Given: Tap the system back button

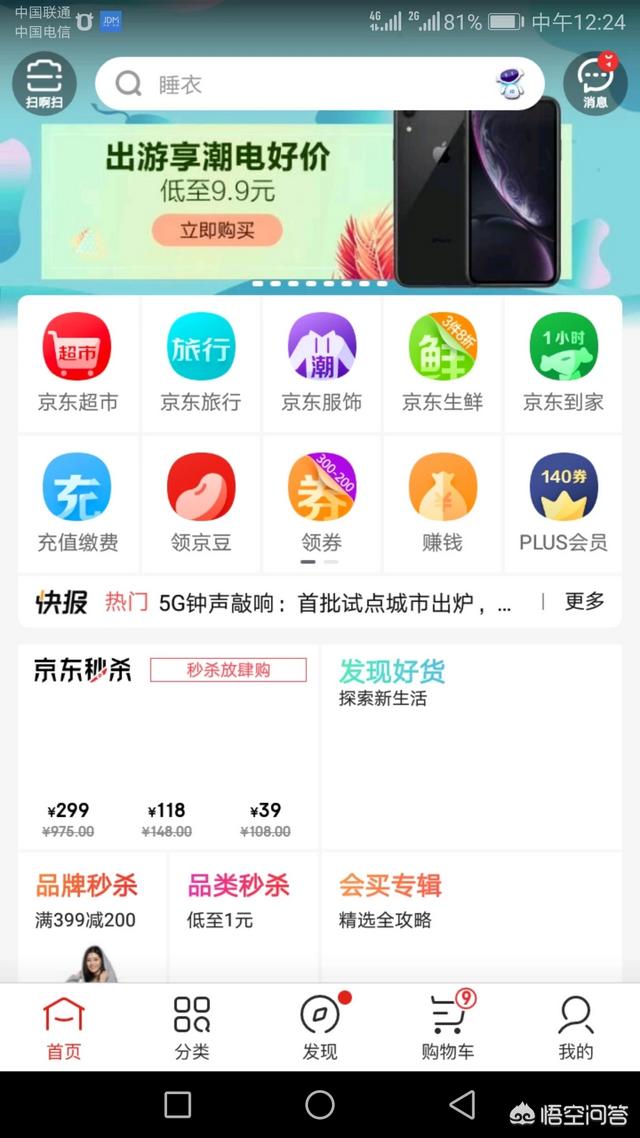Looking at the screenshot, I should (x=462, y=1105).
